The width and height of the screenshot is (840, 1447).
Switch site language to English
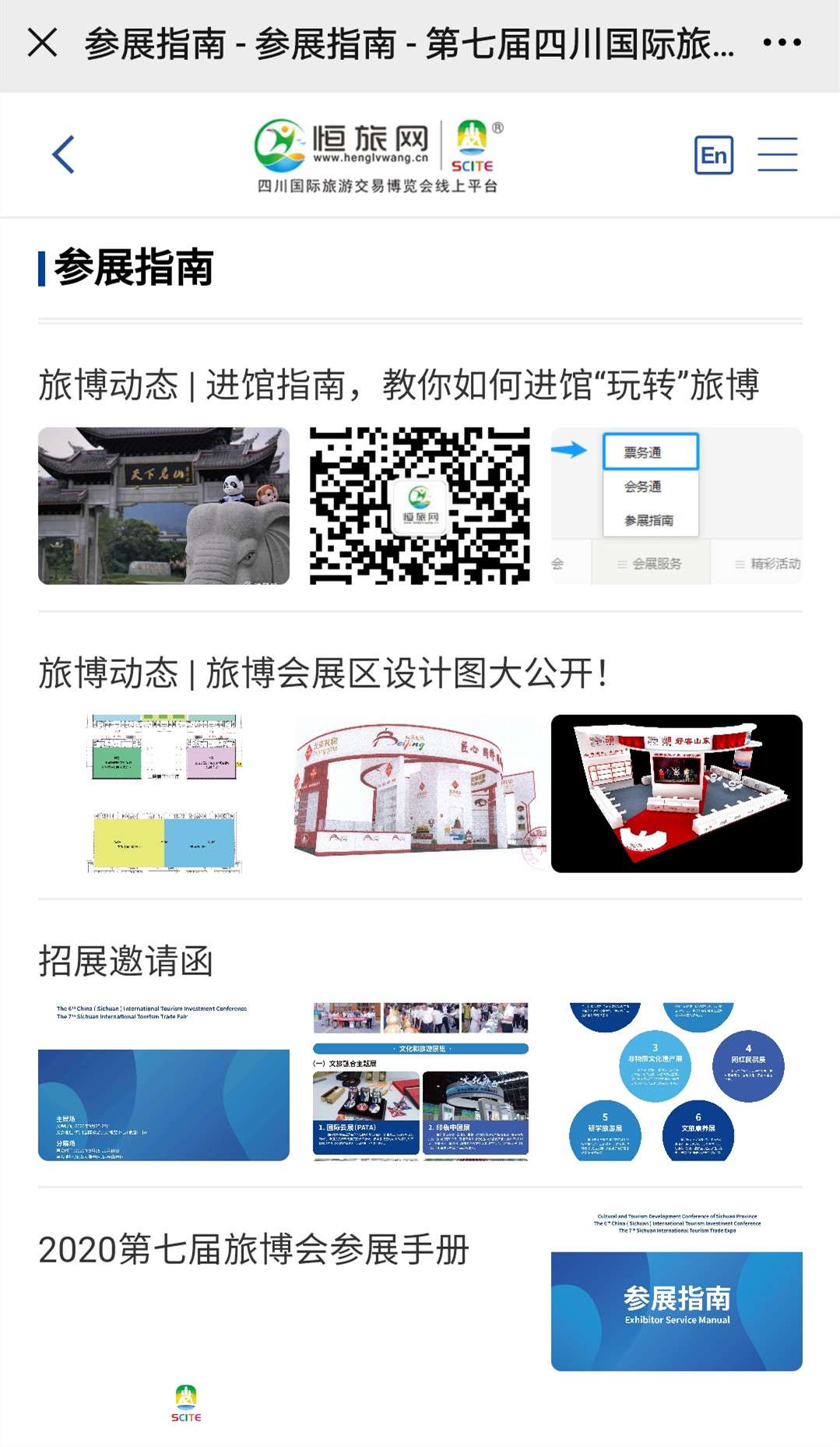coord(713,154)
